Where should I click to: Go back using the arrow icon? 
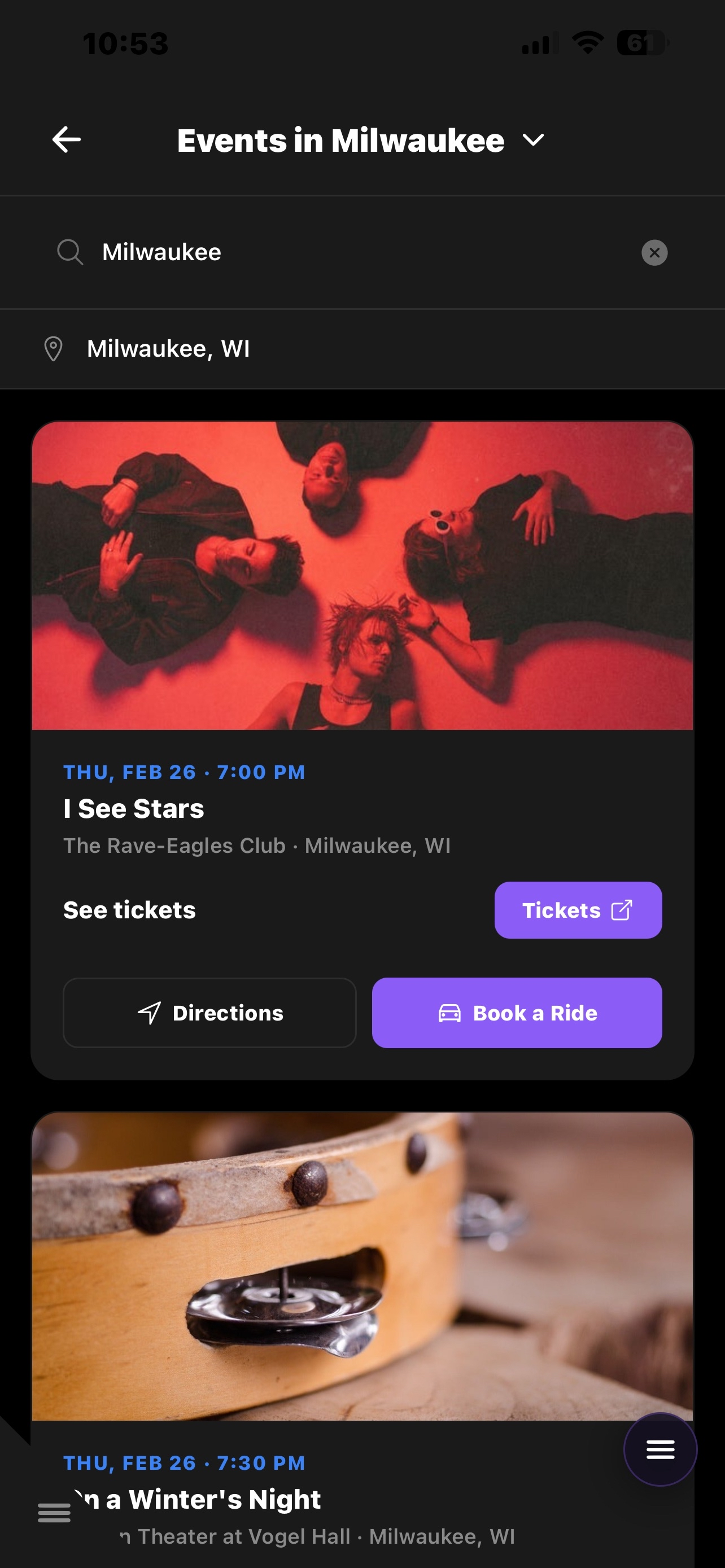[x=67, y=140]
